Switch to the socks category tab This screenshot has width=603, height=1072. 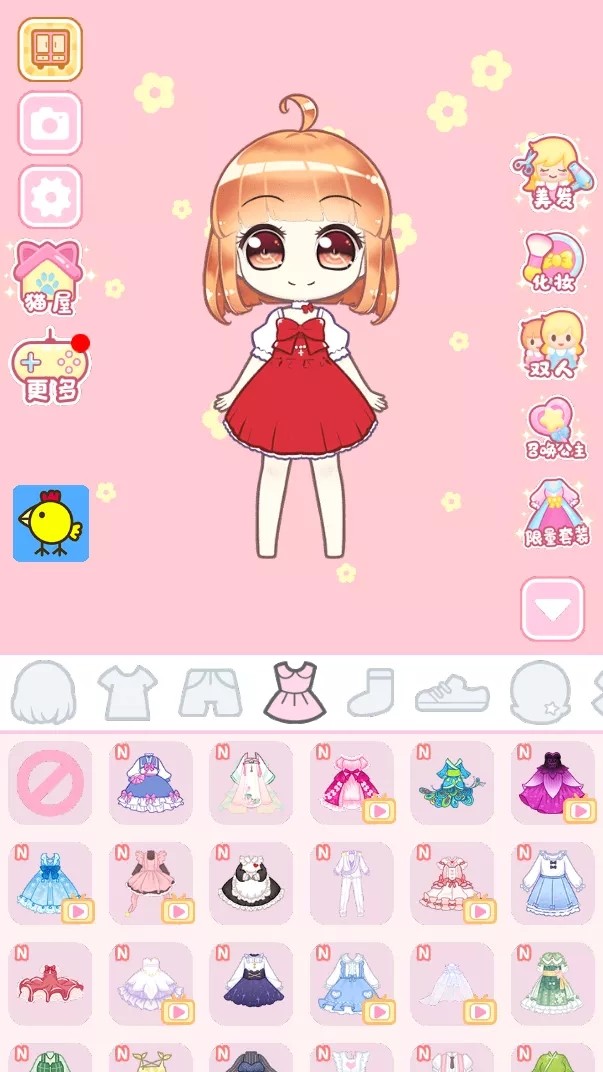tap(372, 692)
